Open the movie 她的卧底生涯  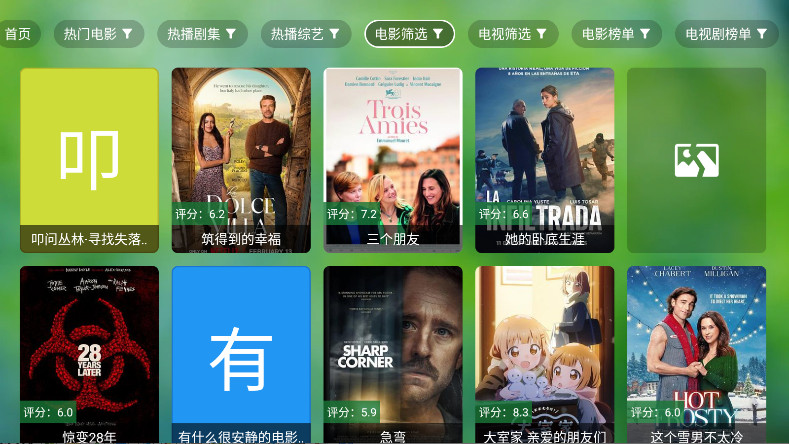pos(545,160)
